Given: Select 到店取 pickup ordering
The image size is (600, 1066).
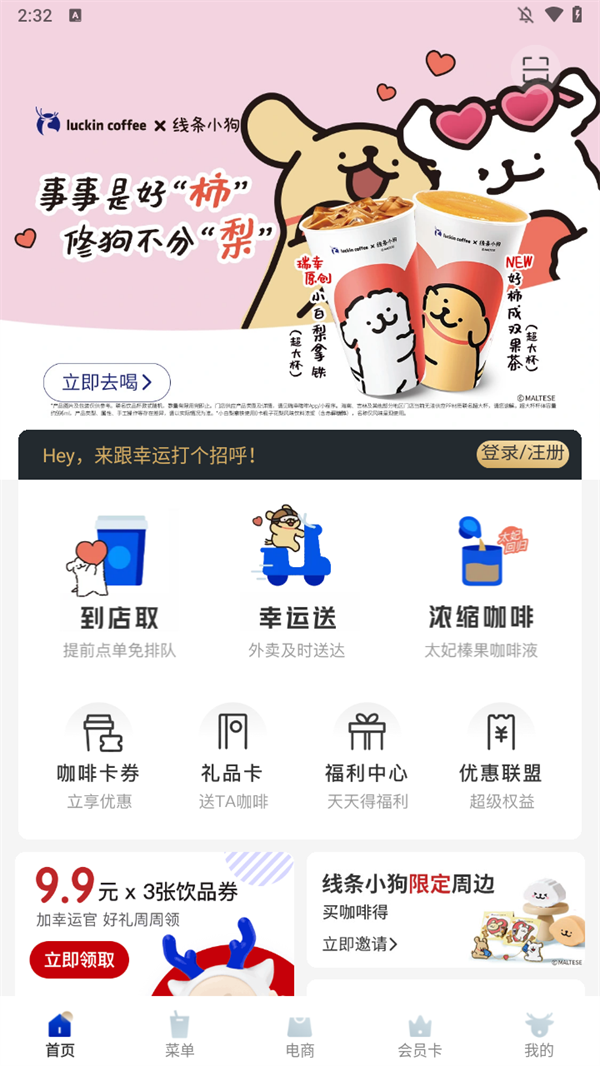Looking at the screenshot, I should [x=119, y=586].
